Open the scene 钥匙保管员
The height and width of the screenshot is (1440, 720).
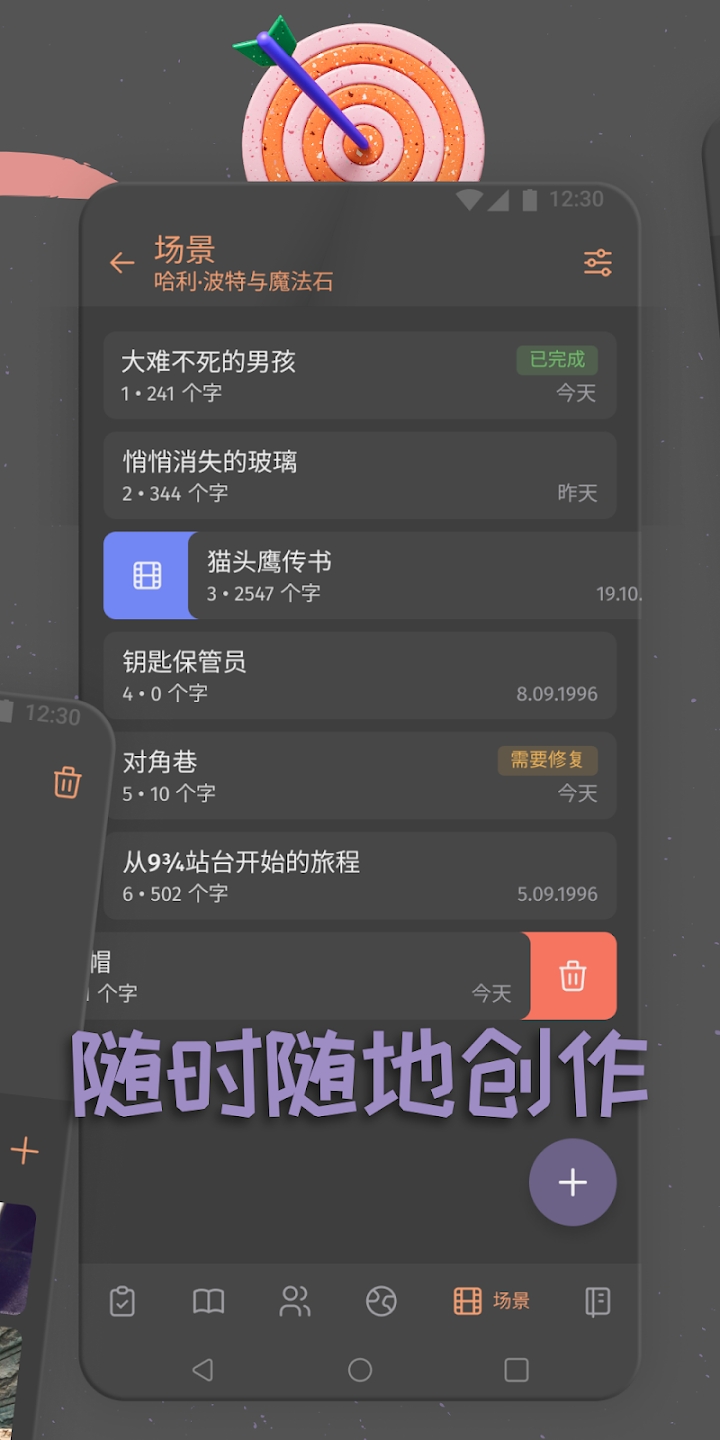coord(300,676)
